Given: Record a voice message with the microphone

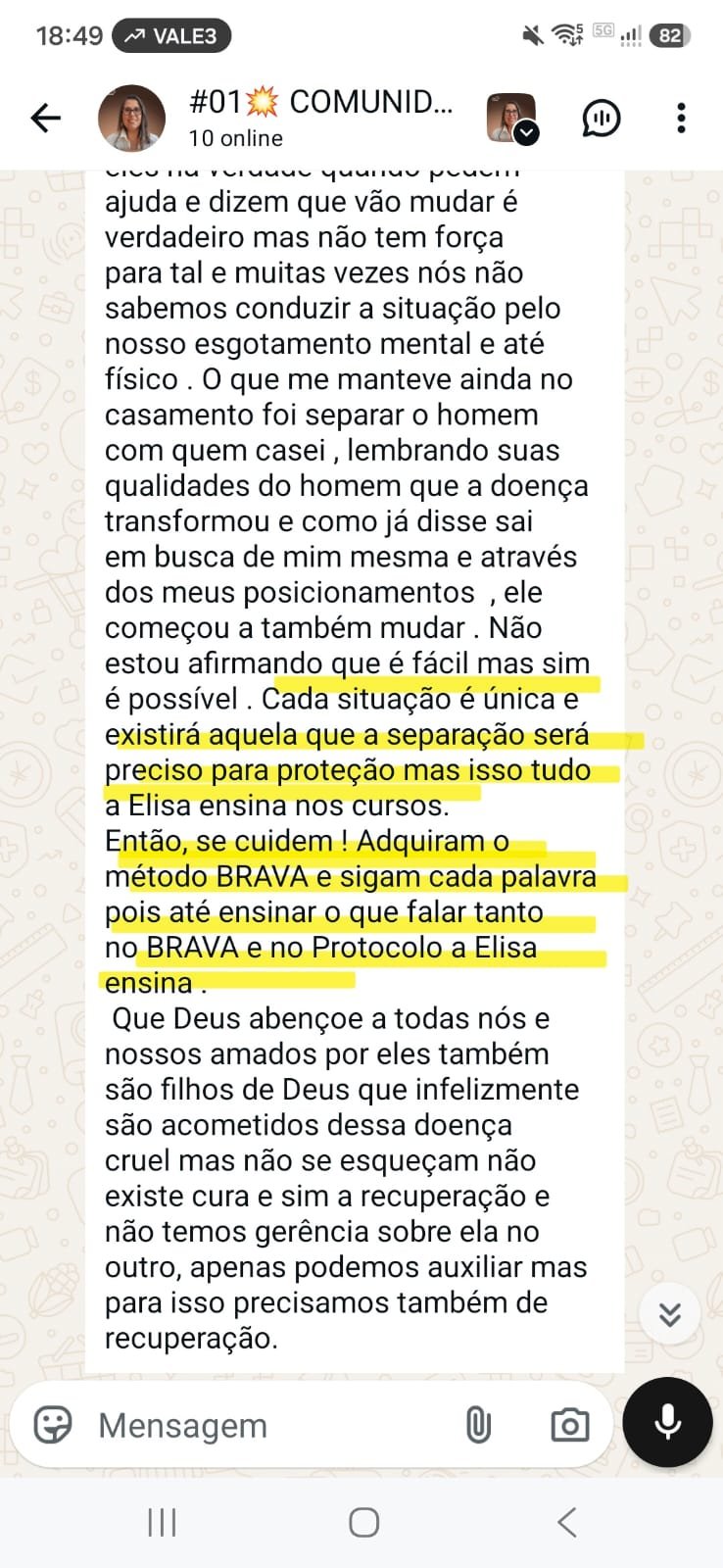Looking at the screenshot, I should pos(668,1422).
